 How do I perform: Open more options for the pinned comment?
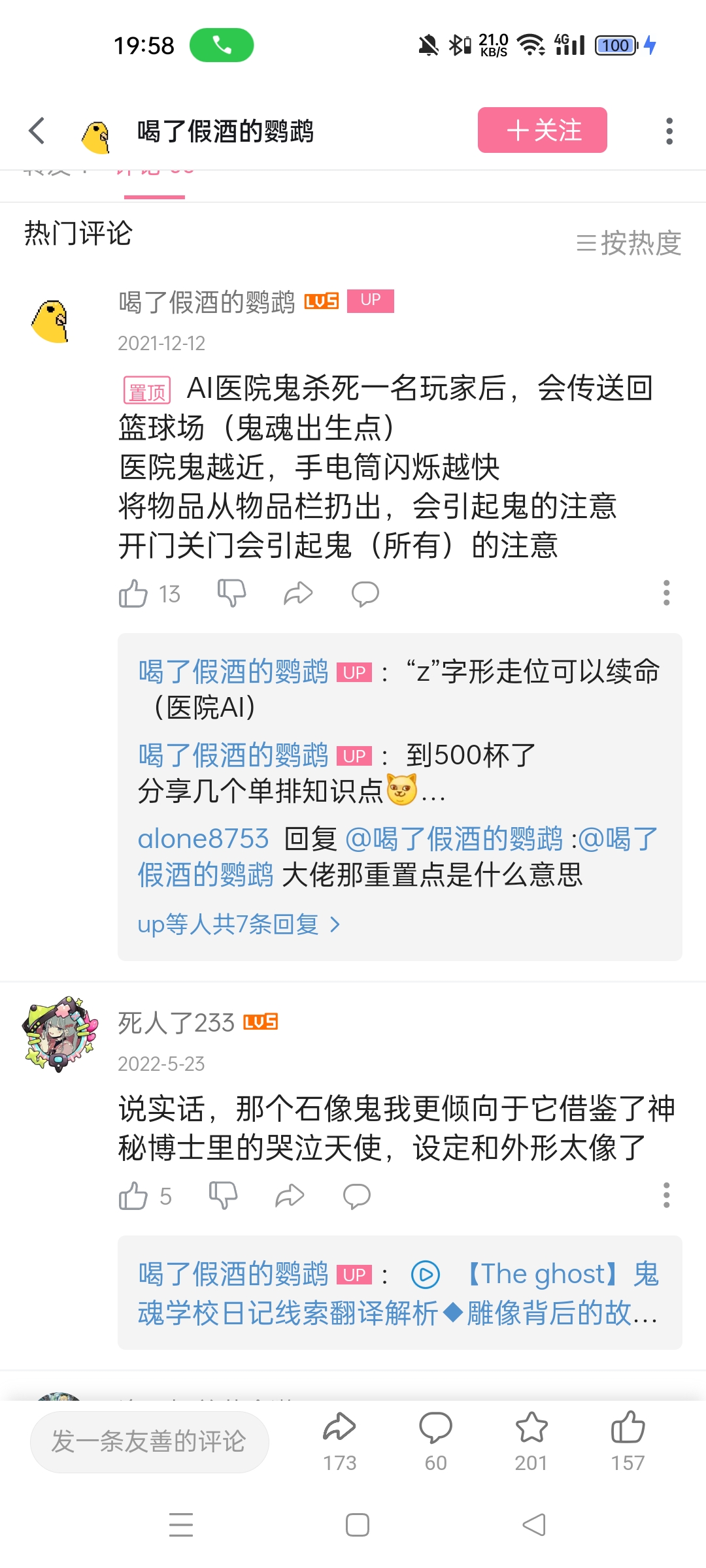666,593
